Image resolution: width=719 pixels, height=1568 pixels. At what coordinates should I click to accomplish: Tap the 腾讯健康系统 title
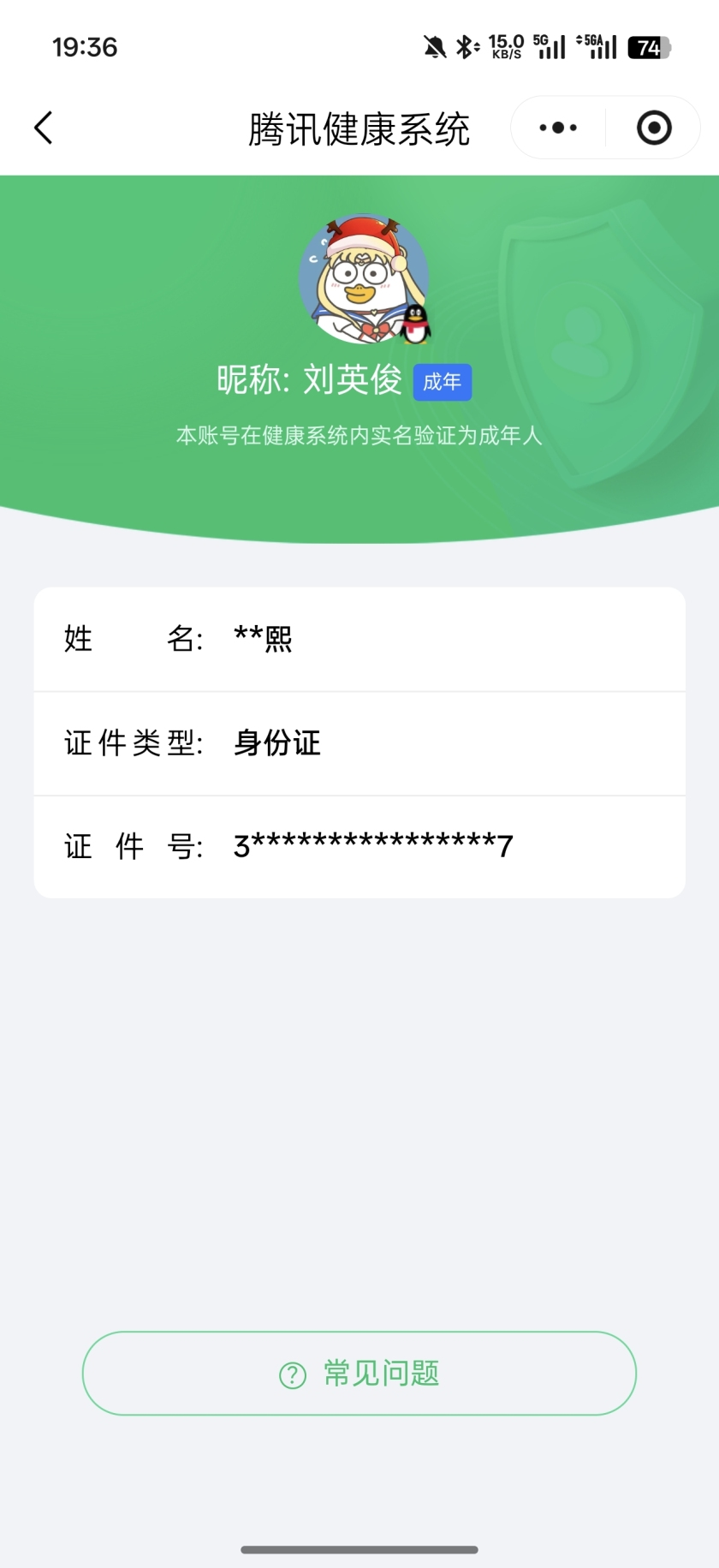pyautogui.click(x=359, y=126)
